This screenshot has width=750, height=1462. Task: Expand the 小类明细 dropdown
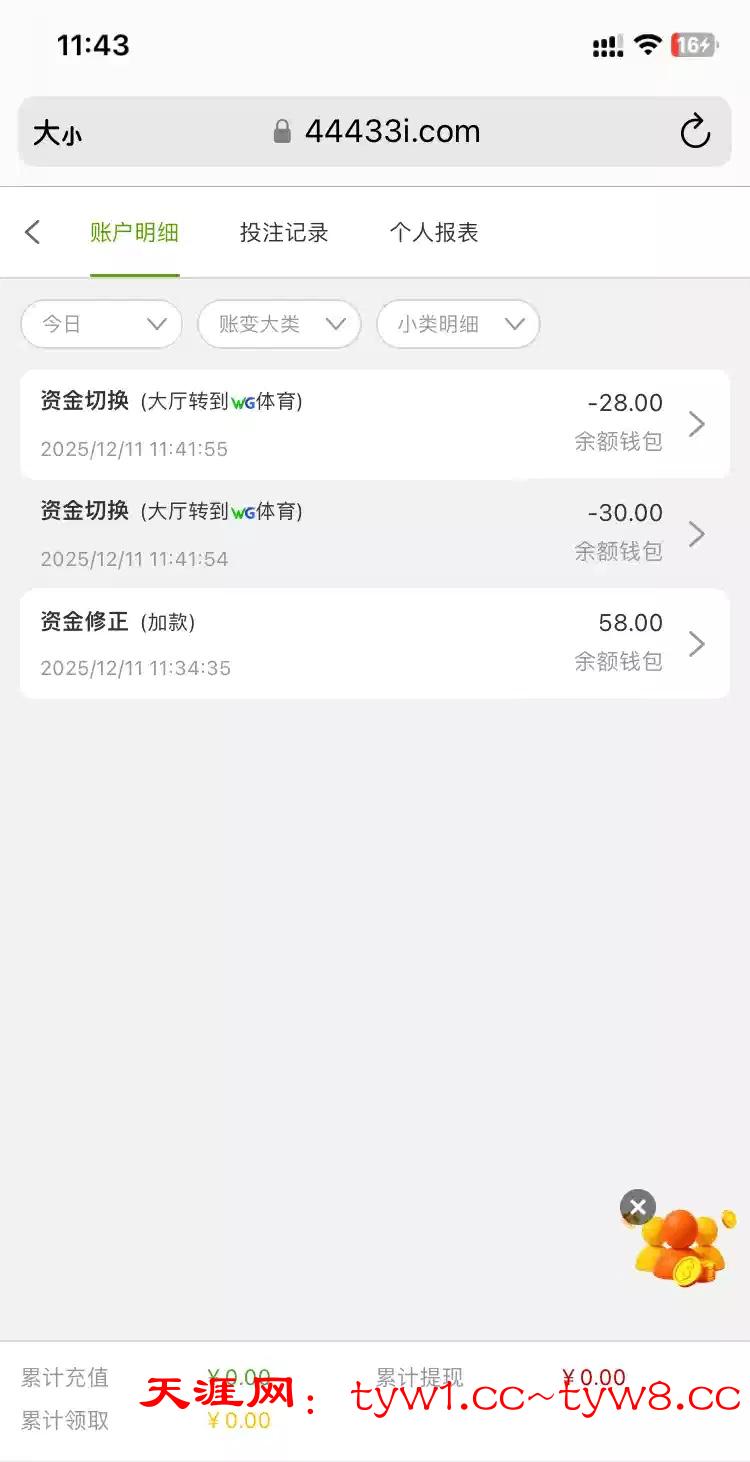coord(458,324)
